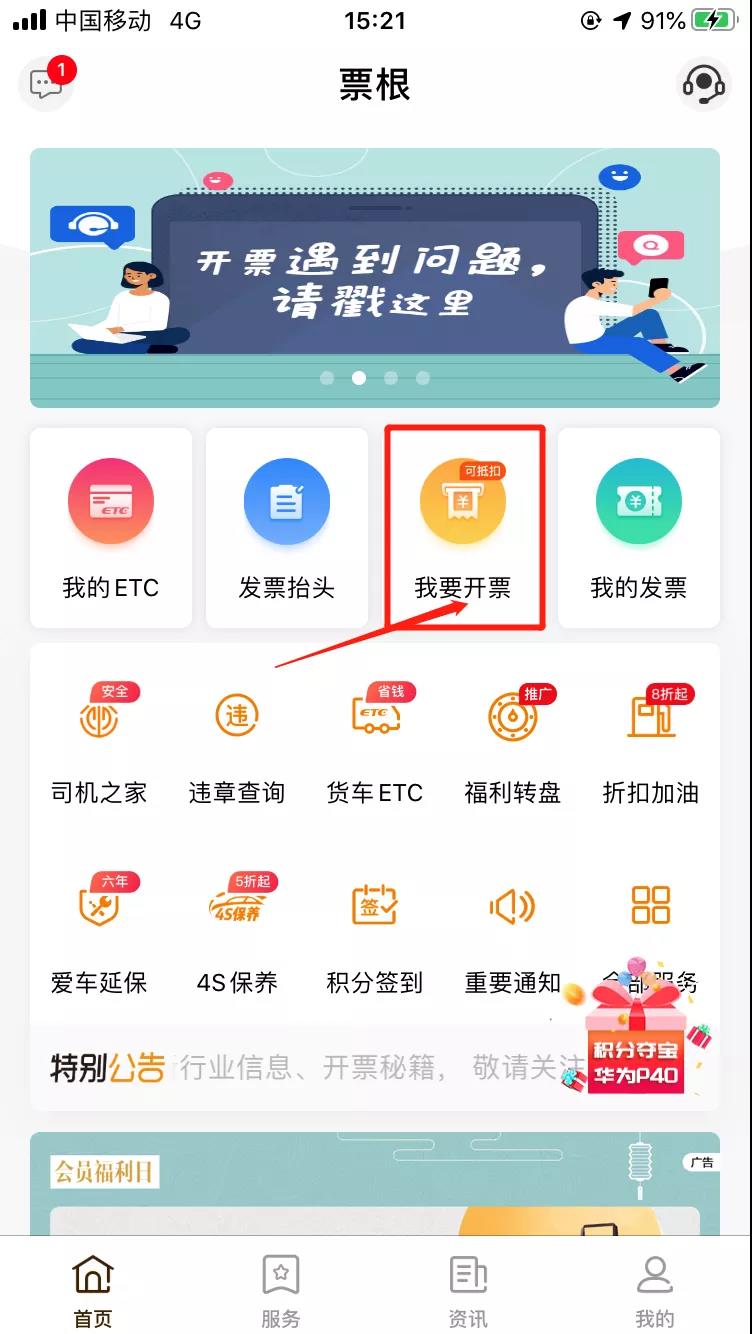Screen dimensions: 752x1334
Task: Open messages via badge icon top left
Action: click(x=45, y=84)
